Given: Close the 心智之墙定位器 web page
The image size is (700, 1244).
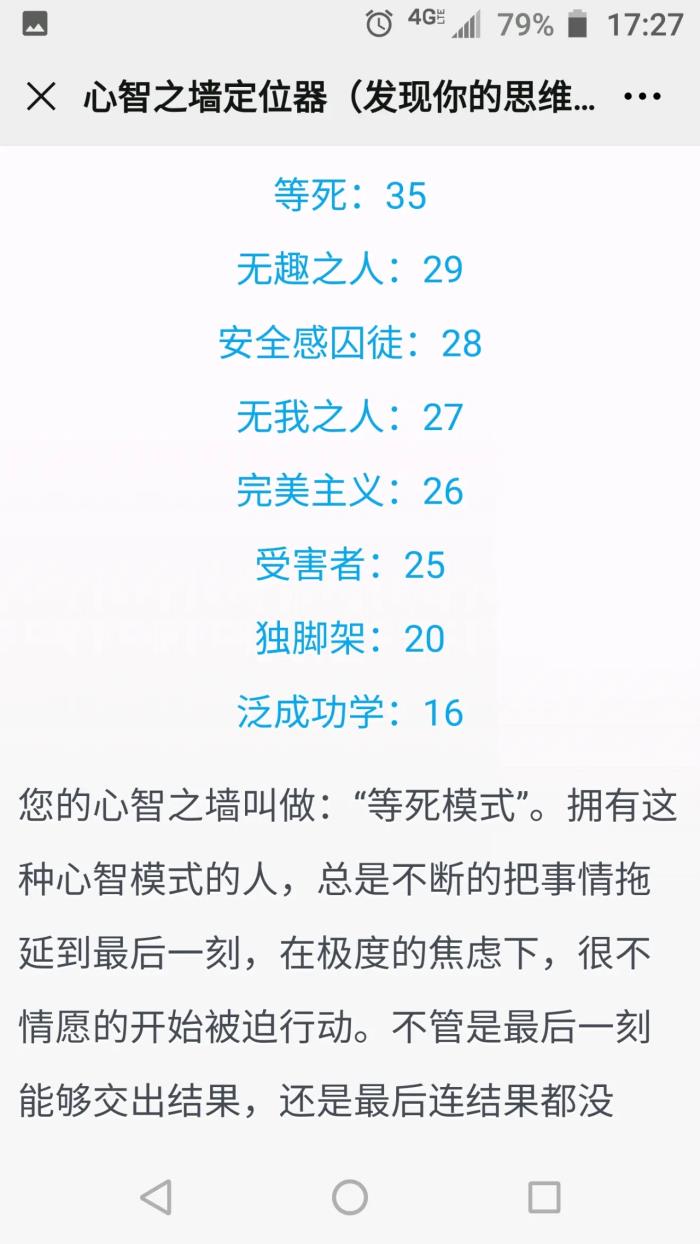Looking at the screenshot, I should 41,97.
